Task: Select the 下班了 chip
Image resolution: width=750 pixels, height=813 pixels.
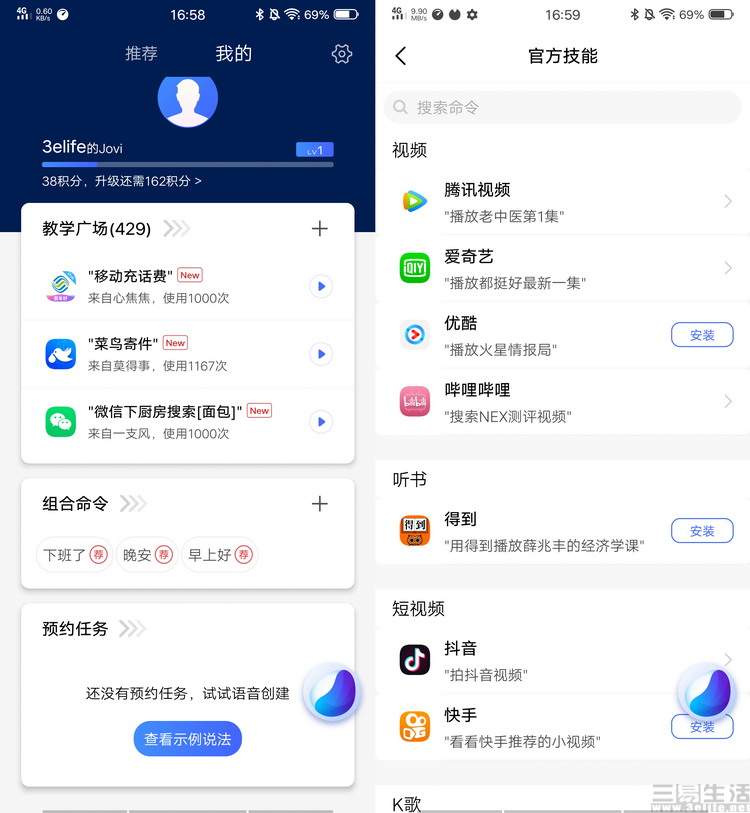Action: coord(75,555)
